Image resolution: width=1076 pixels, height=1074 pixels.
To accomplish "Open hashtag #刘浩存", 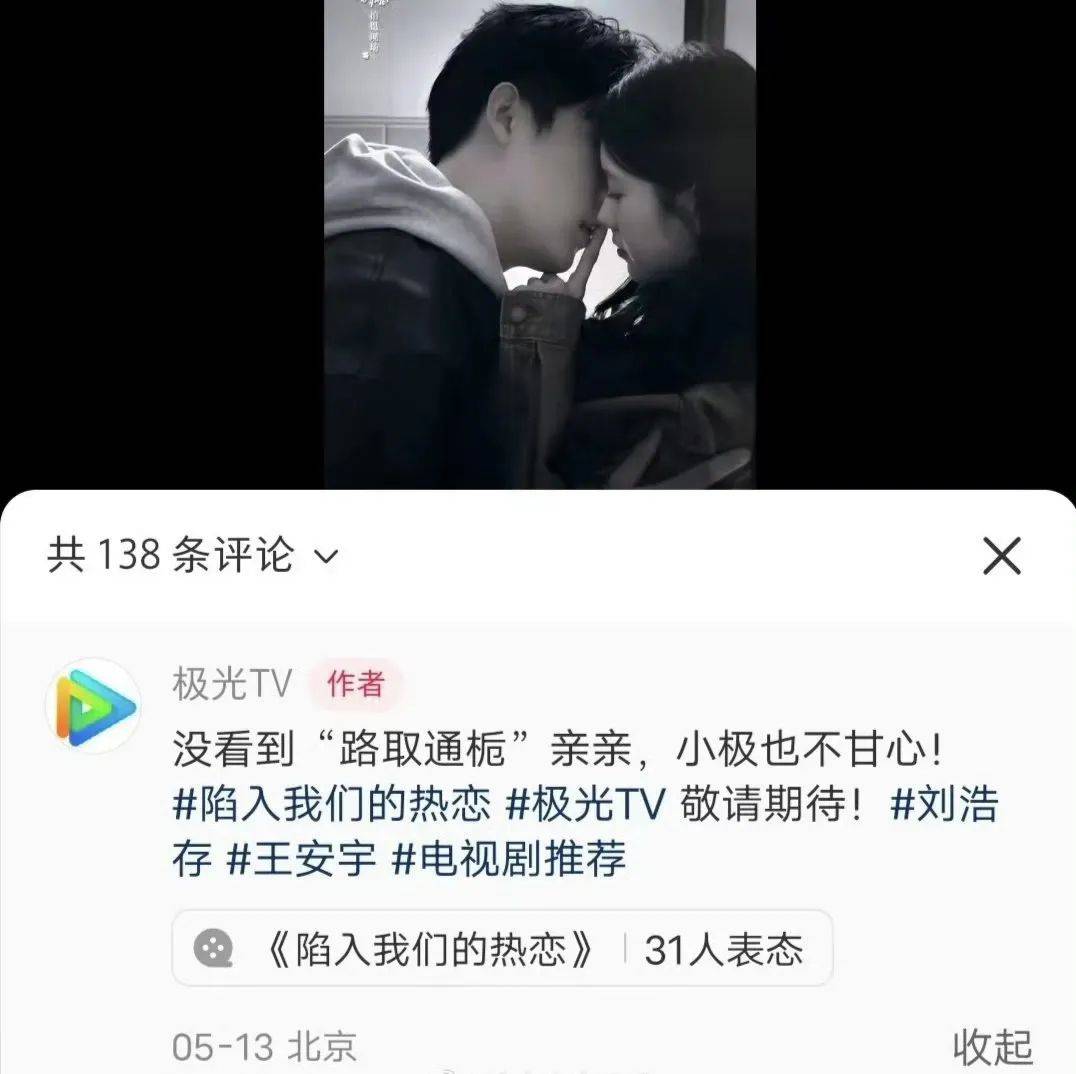I will pyautogui.click(x=943, y=805).
